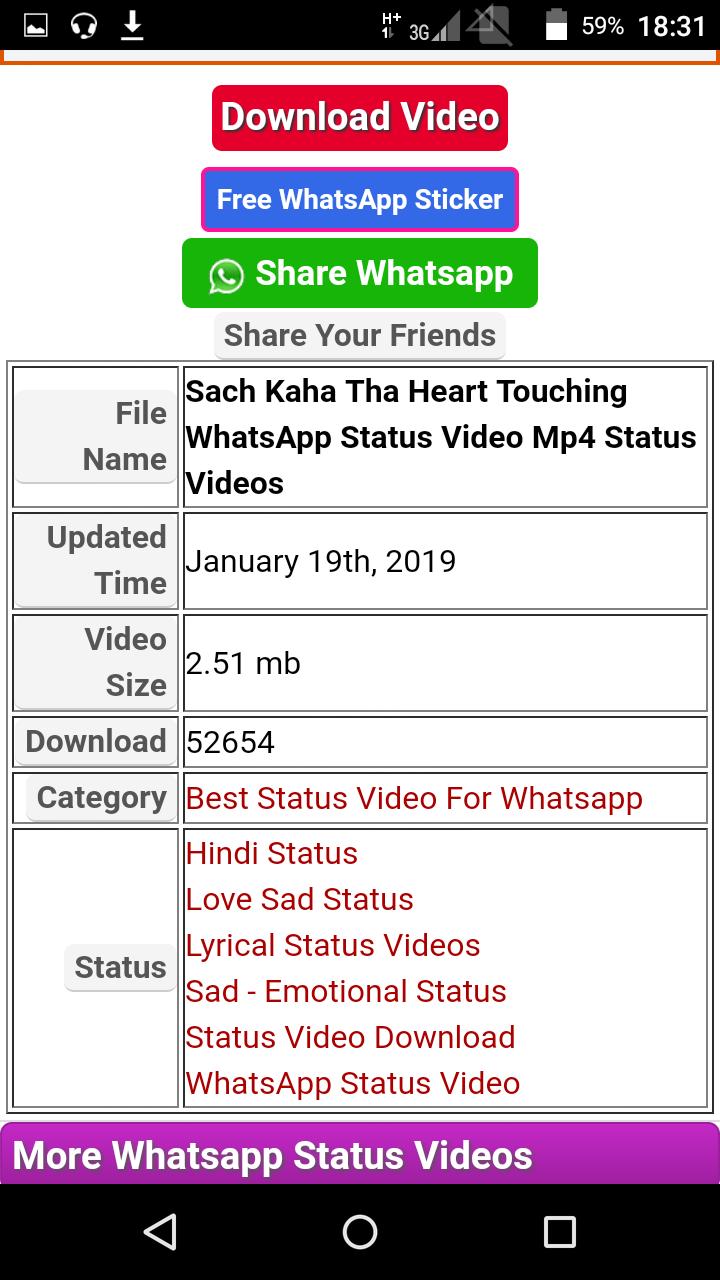
Task: View Lyrical Status Videos
Action: pos(333,945)
